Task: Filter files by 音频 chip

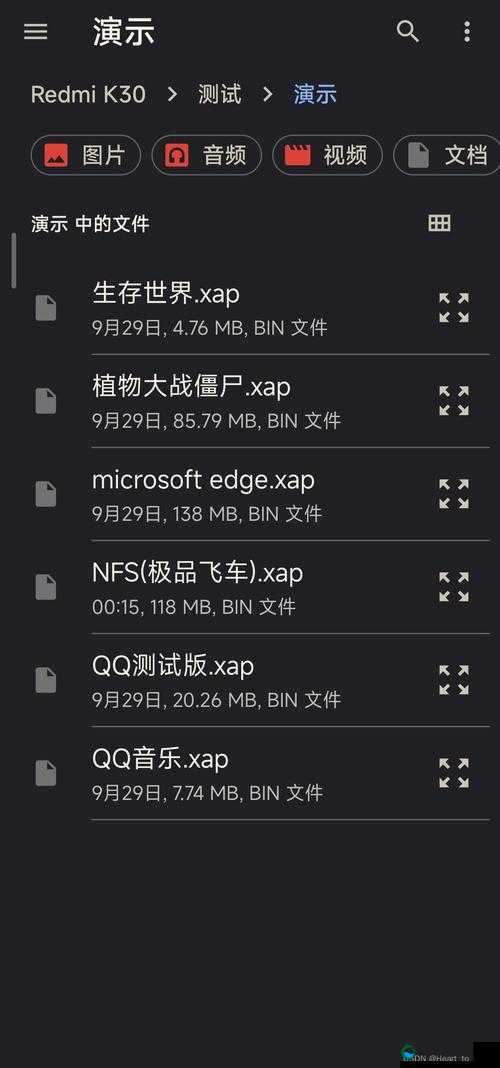Action: 206,155
